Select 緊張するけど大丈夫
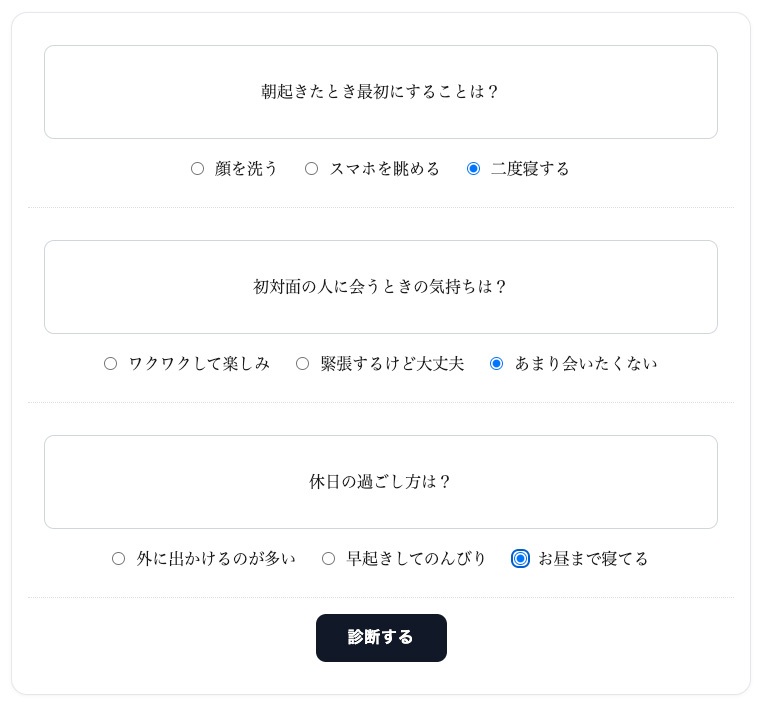 (x=303, y=364)
